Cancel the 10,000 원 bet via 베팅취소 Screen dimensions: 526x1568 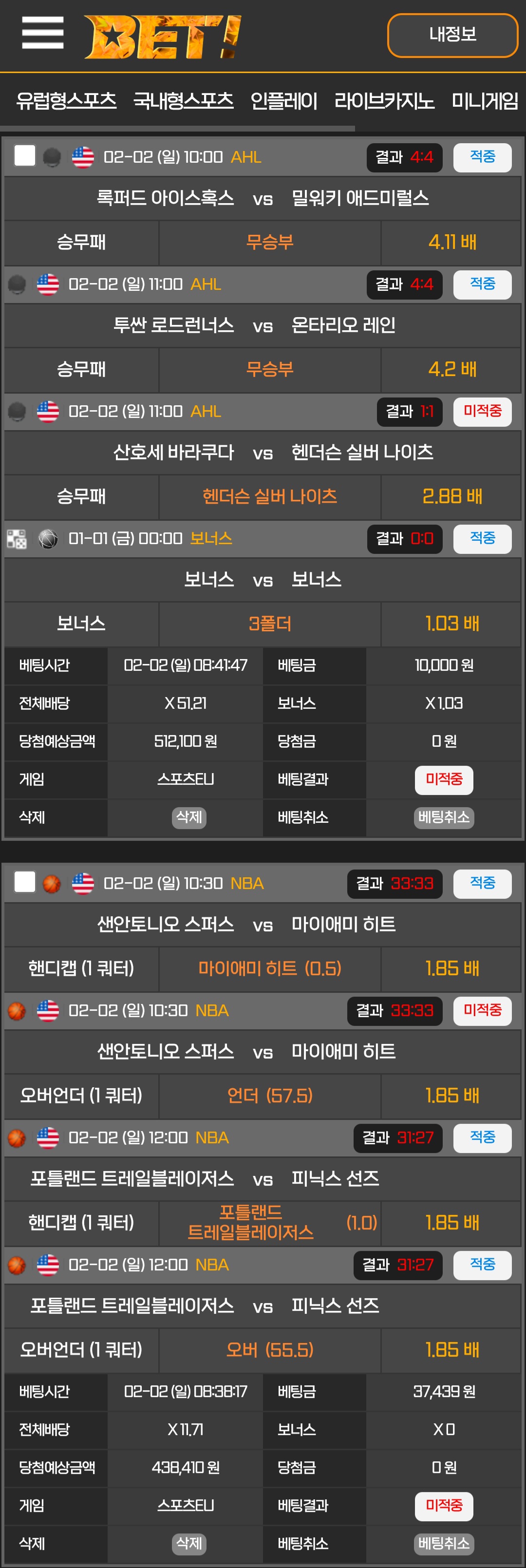click(x=444, y=817)
